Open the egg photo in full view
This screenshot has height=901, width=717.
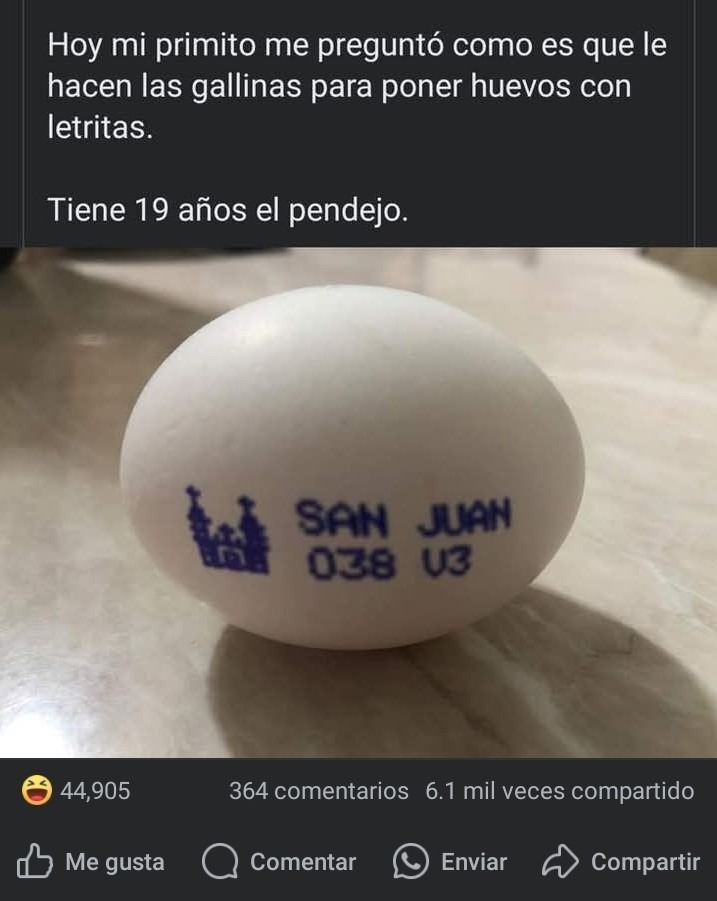358,500
